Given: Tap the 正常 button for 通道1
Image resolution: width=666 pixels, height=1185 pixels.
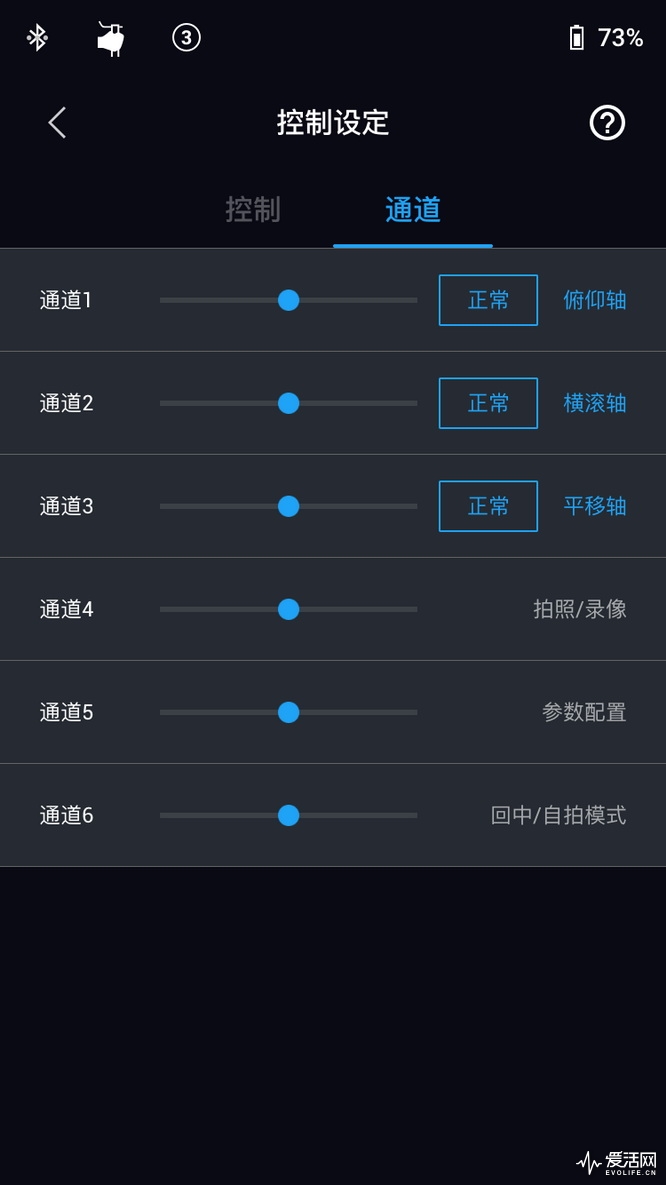Looking at the screenshot, I should [x=488, y=300].
